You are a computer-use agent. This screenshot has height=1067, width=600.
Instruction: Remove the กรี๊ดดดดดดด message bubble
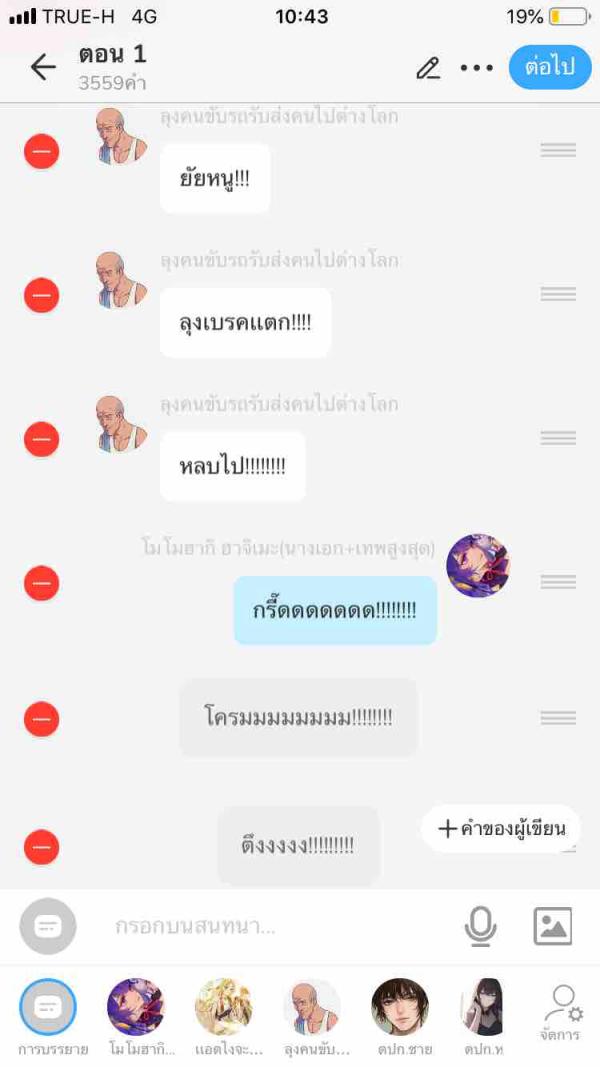(42, 583)
